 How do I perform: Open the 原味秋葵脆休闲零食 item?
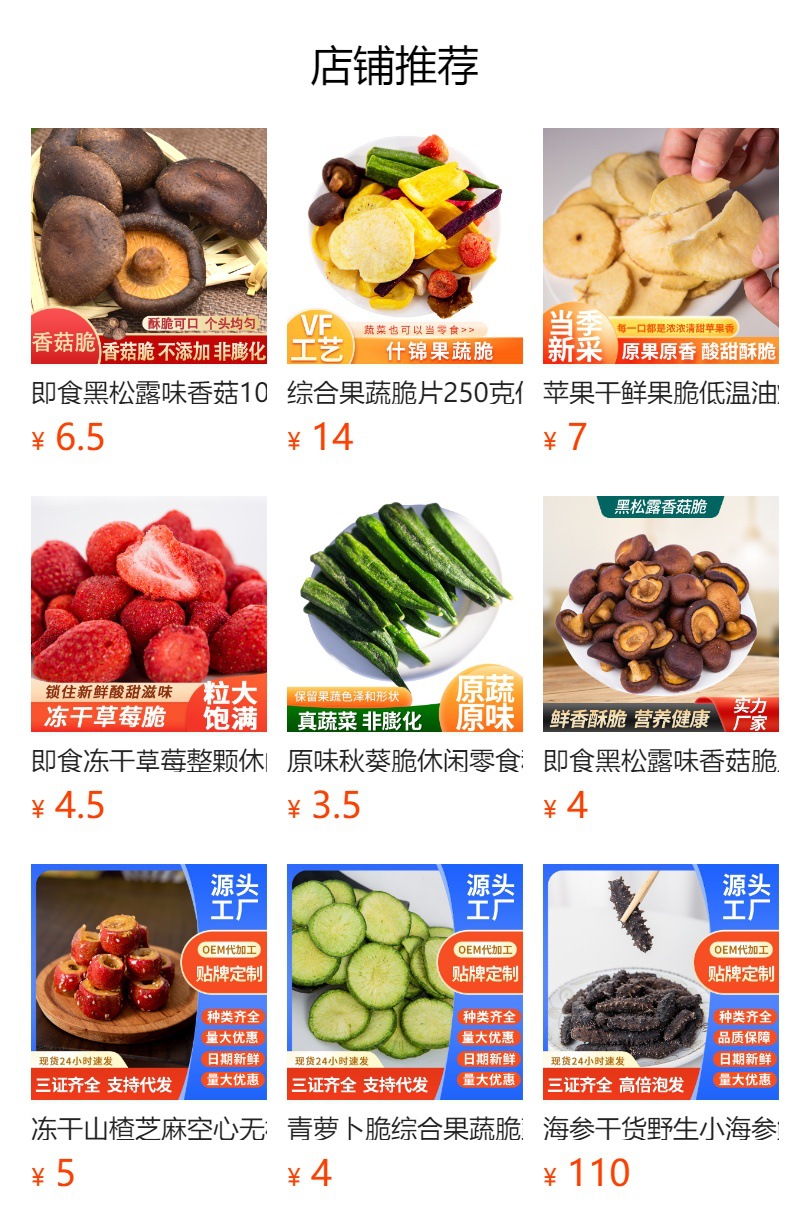point(405,614)
